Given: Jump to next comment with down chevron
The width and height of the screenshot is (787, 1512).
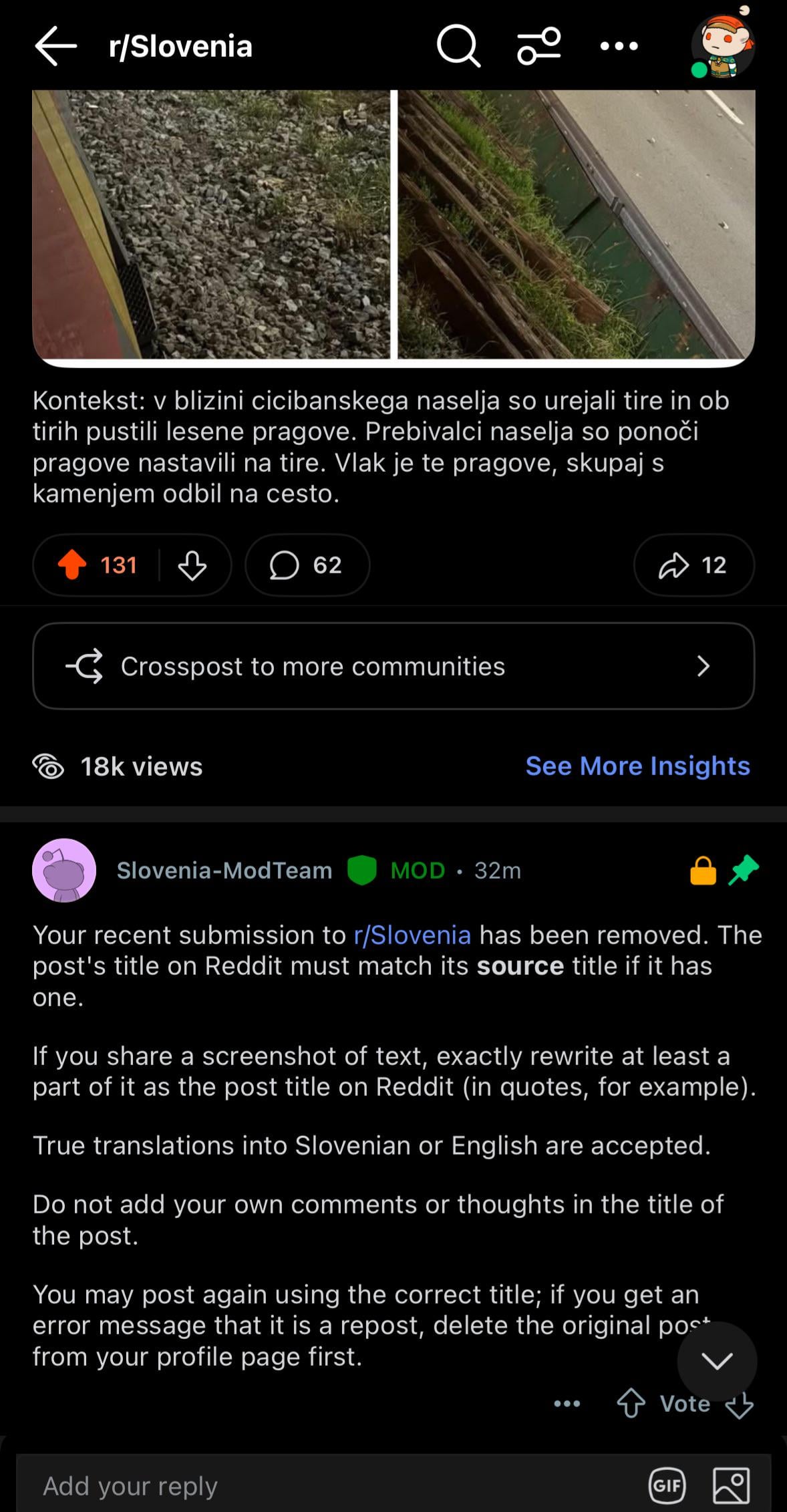Looking at the screenshot, I should tap(718, 1361).
